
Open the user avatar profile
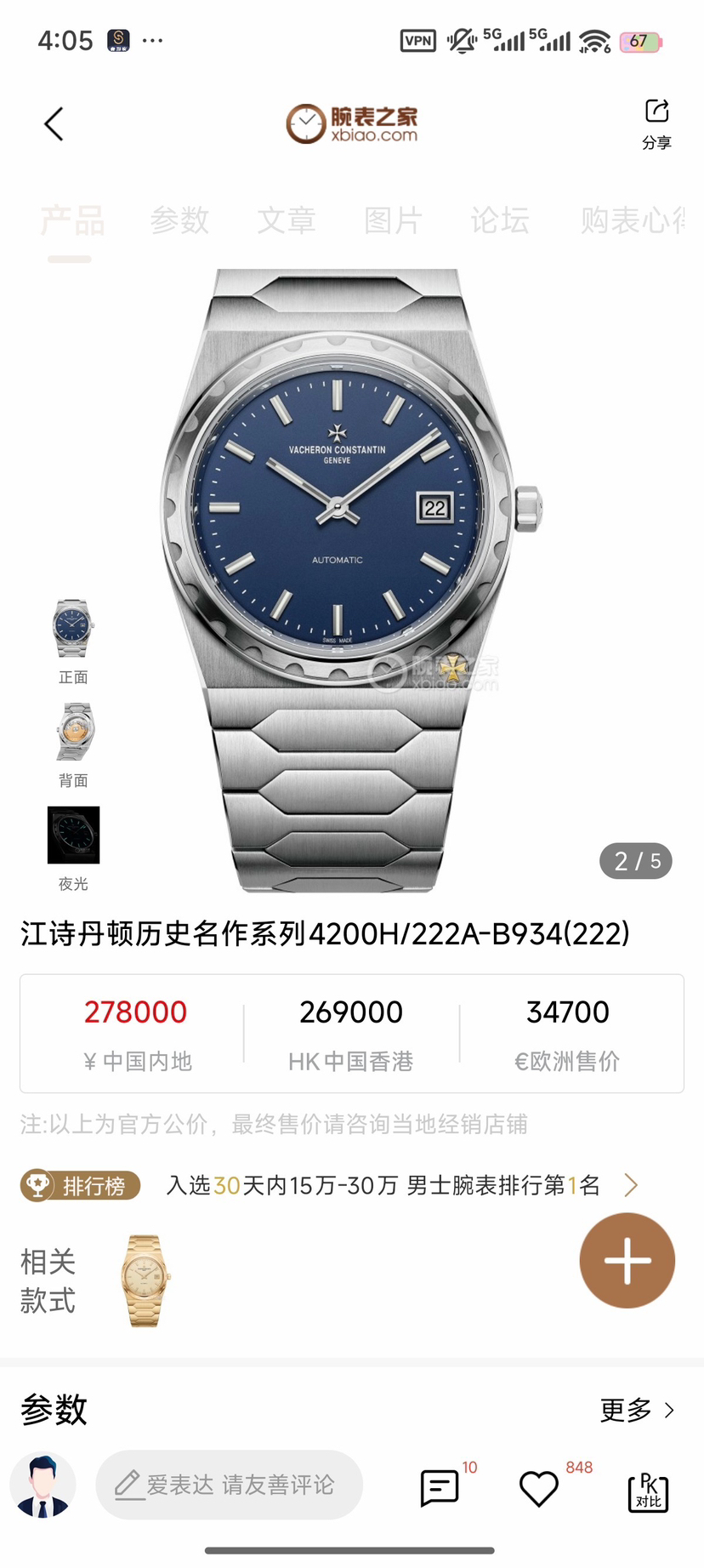coord(43,1485)
